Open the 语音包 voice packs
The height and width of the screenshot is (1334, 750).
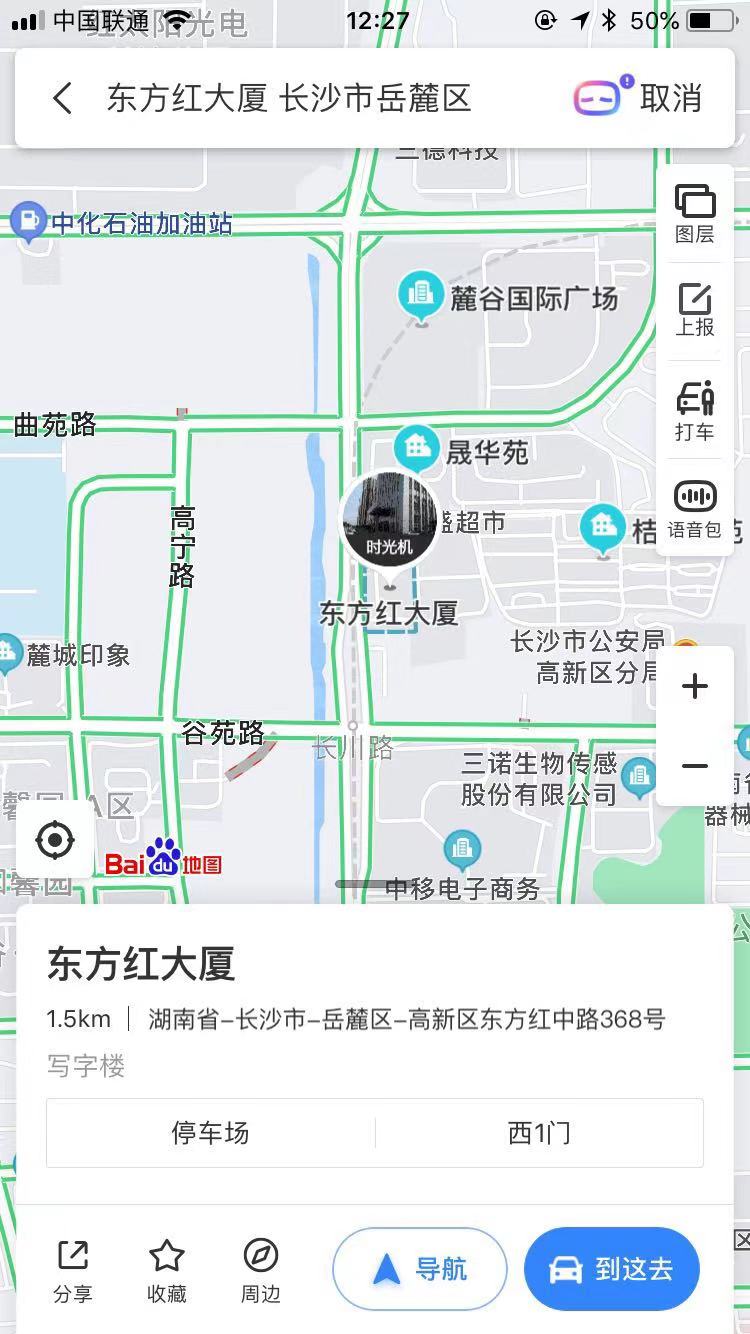695,508
